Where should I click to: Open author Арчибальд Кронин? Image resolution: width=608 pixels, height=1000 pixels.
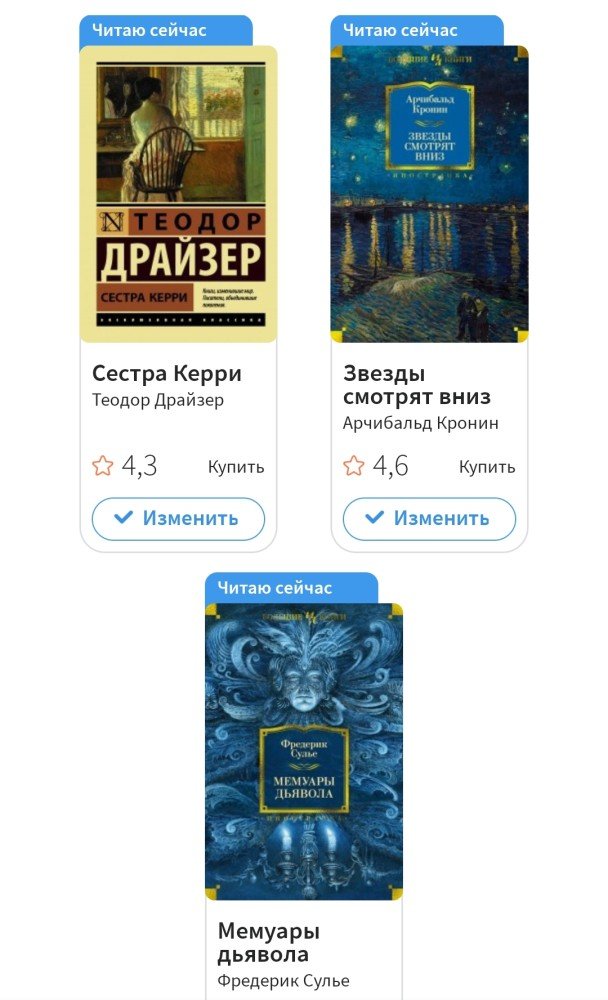(420, 423)
